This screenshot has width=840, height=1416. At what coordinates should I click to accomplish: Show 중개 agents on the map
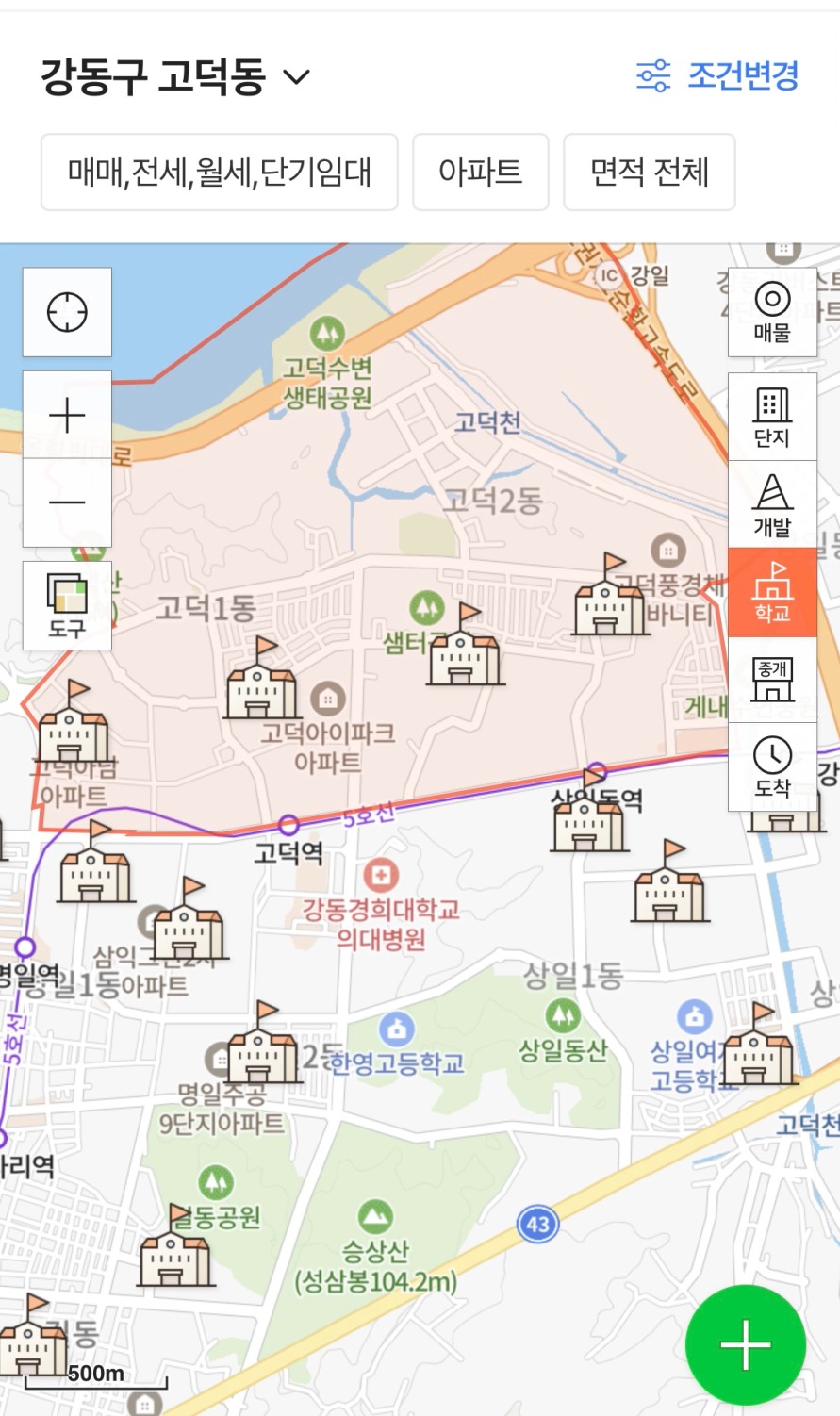coord(772,680)
